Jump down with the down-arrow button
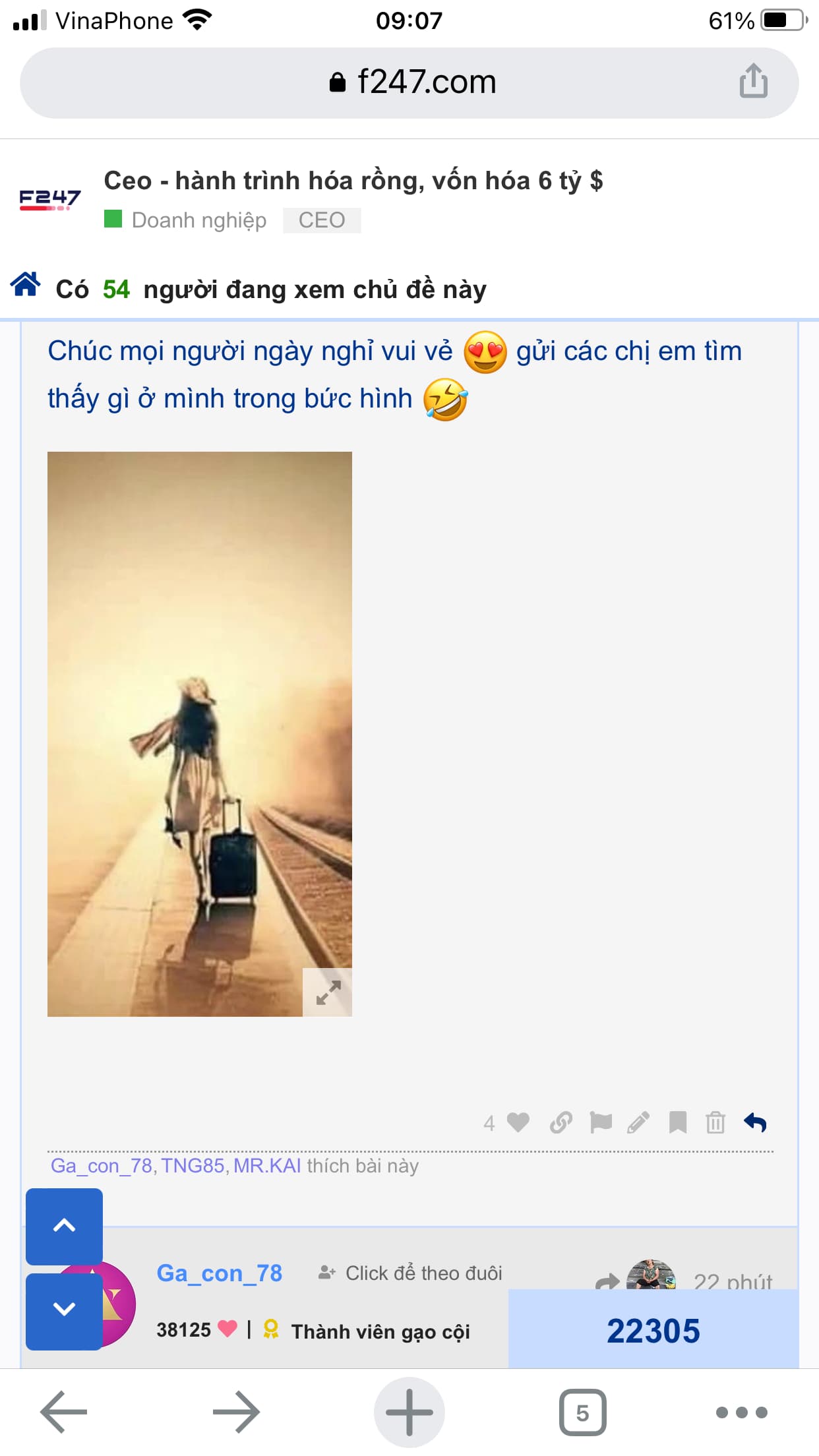819x1456 pixels. (64, 1309)
